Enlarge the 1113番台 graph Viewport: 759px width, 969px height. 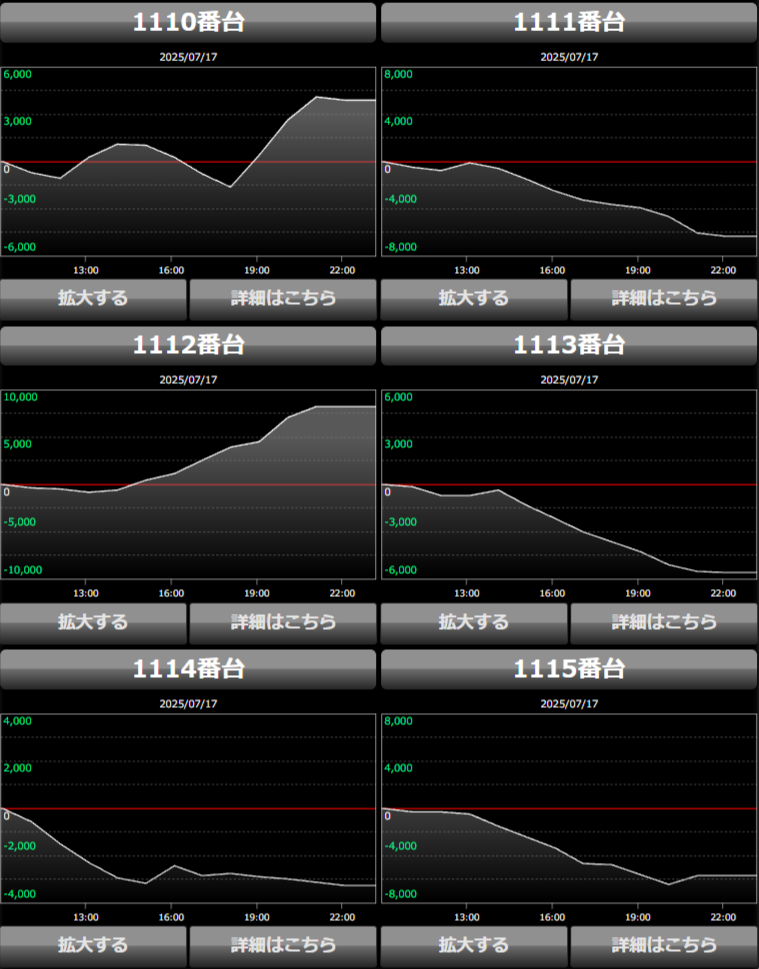point(474,622)
